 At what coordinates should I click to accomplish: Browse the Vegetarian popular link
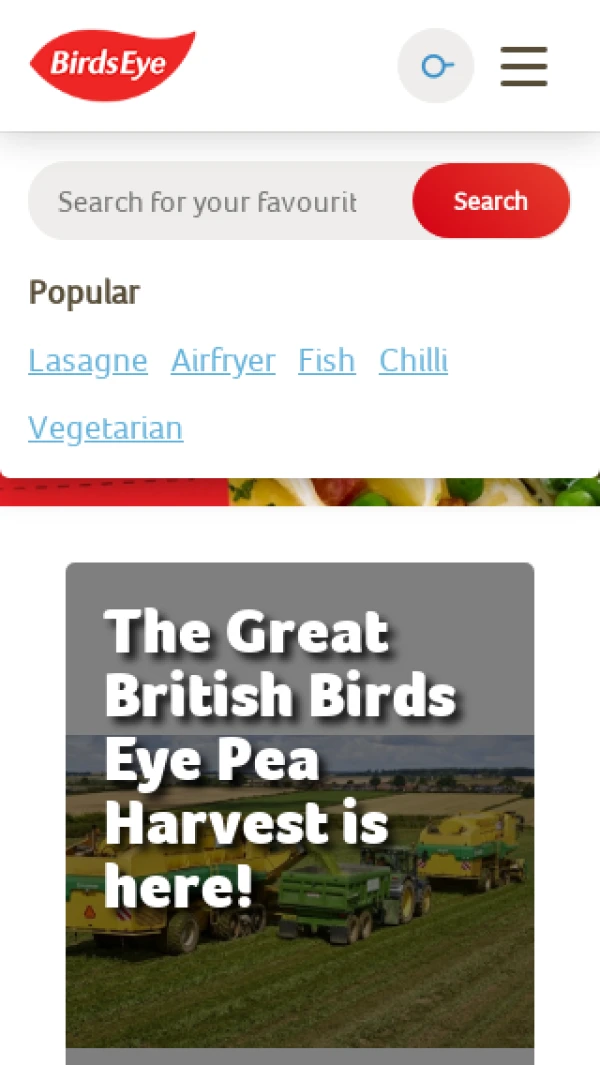coord(105,428)
